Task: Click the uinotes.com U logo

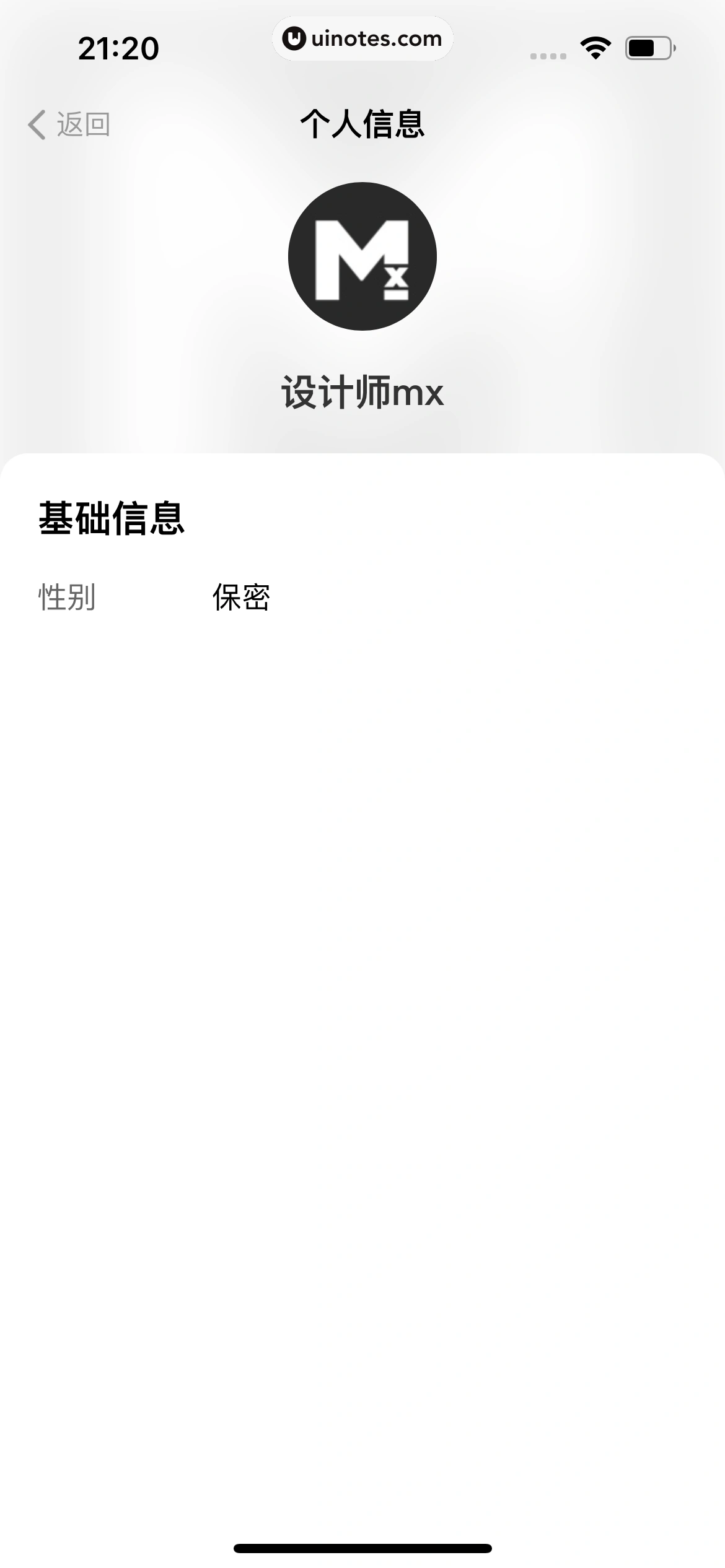Action: [293, 38]
